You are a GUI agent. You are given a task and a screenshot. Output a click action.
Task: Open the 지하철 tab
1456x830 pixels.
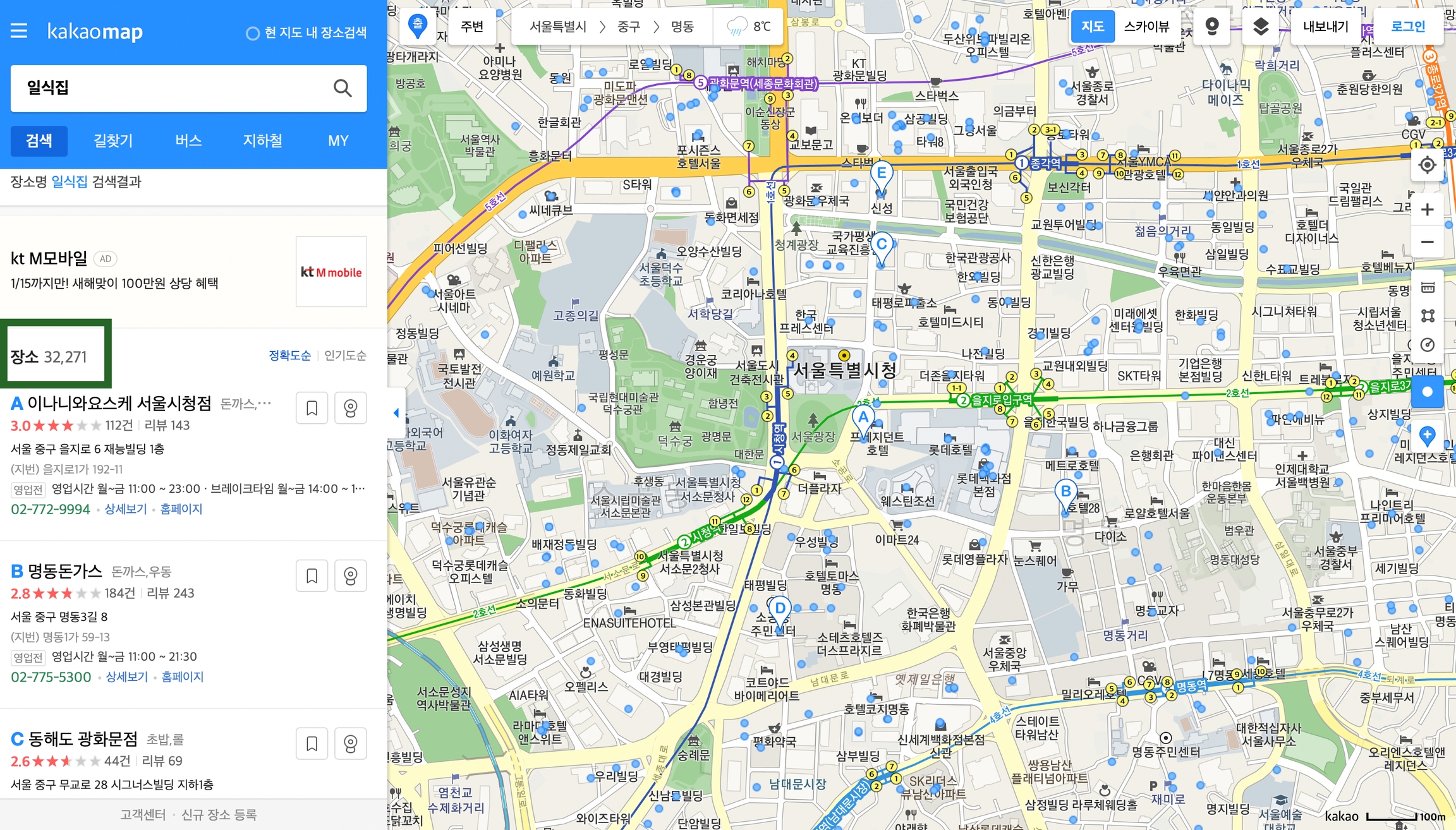(262, 140)
